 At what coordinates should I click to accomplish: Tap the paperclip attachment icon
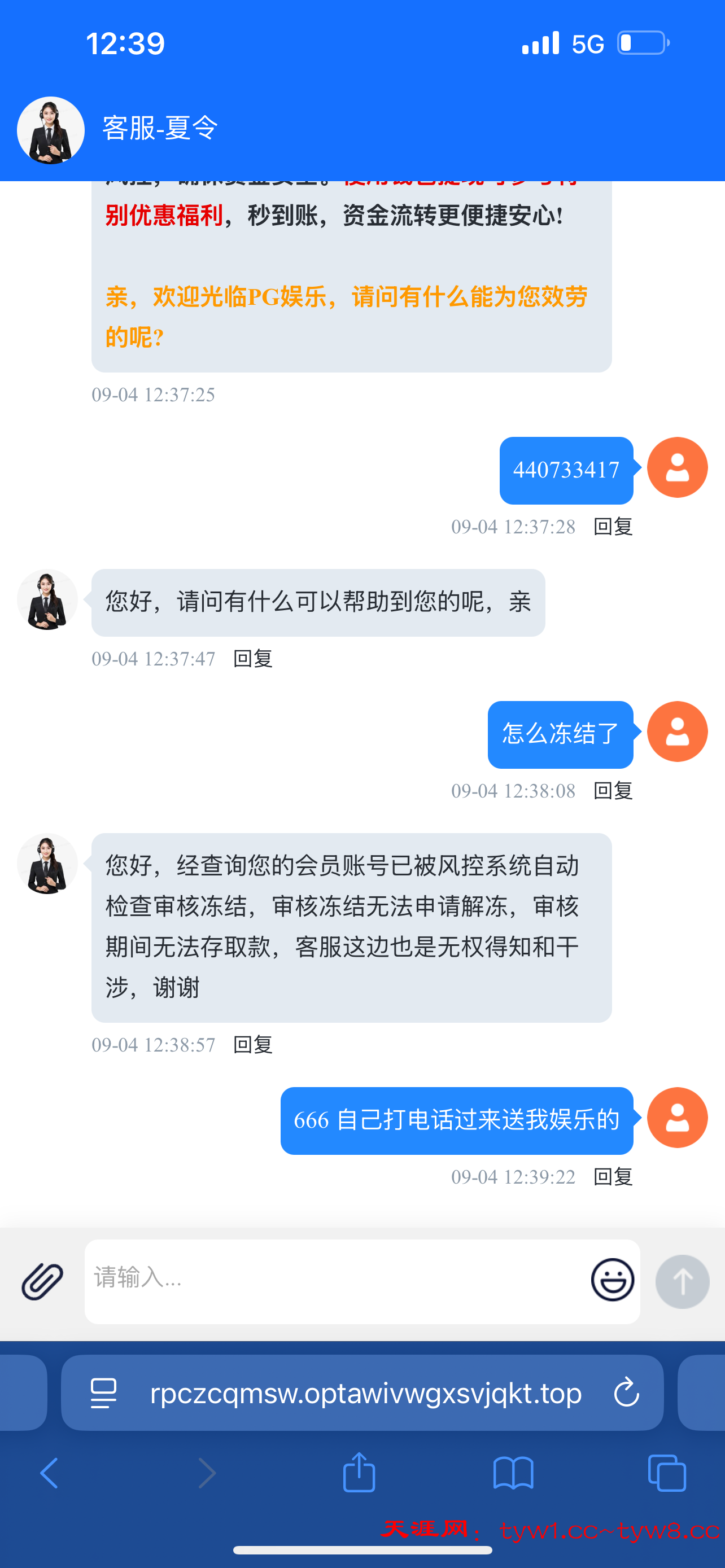tap(42, 1281)
